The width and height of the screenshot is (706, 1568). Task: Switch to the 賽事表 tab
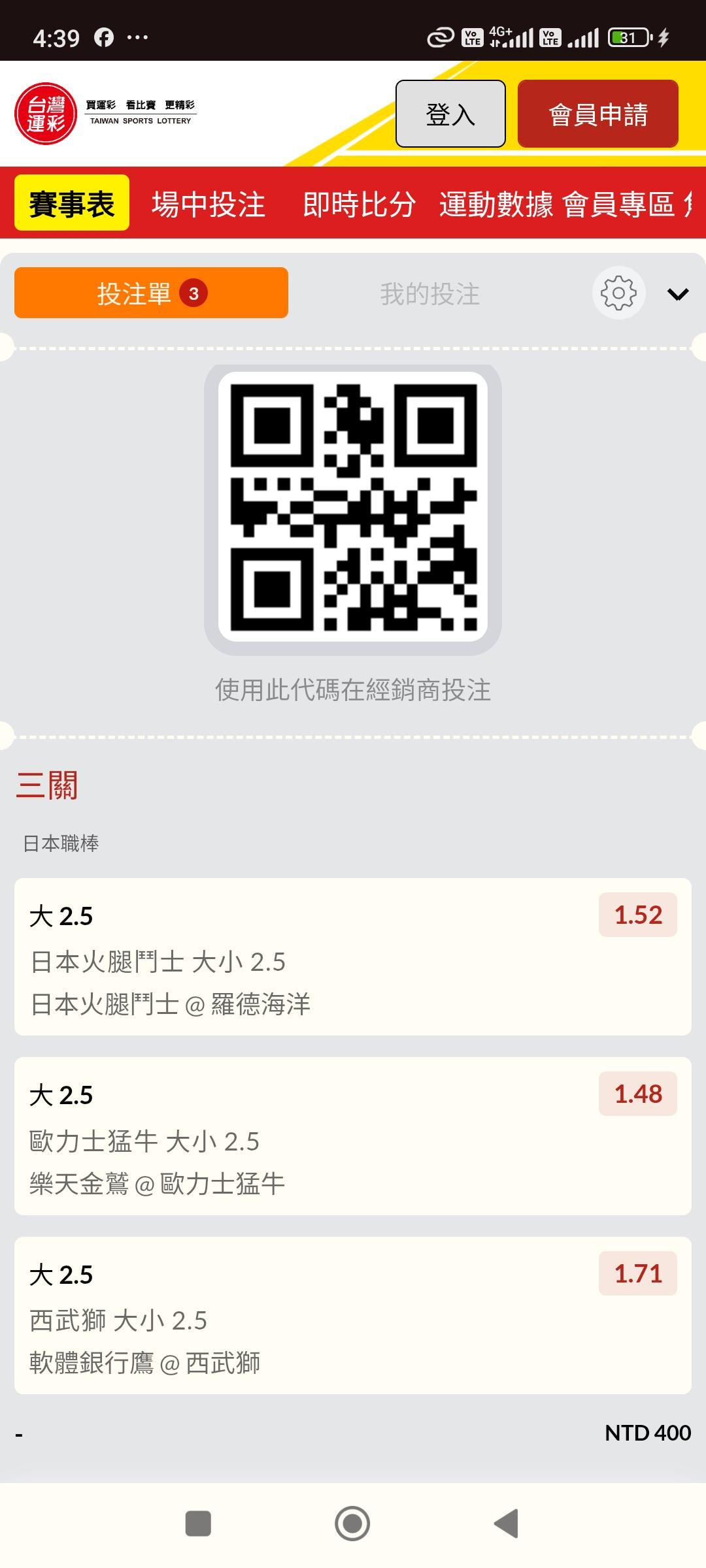[x=72, y=203]
